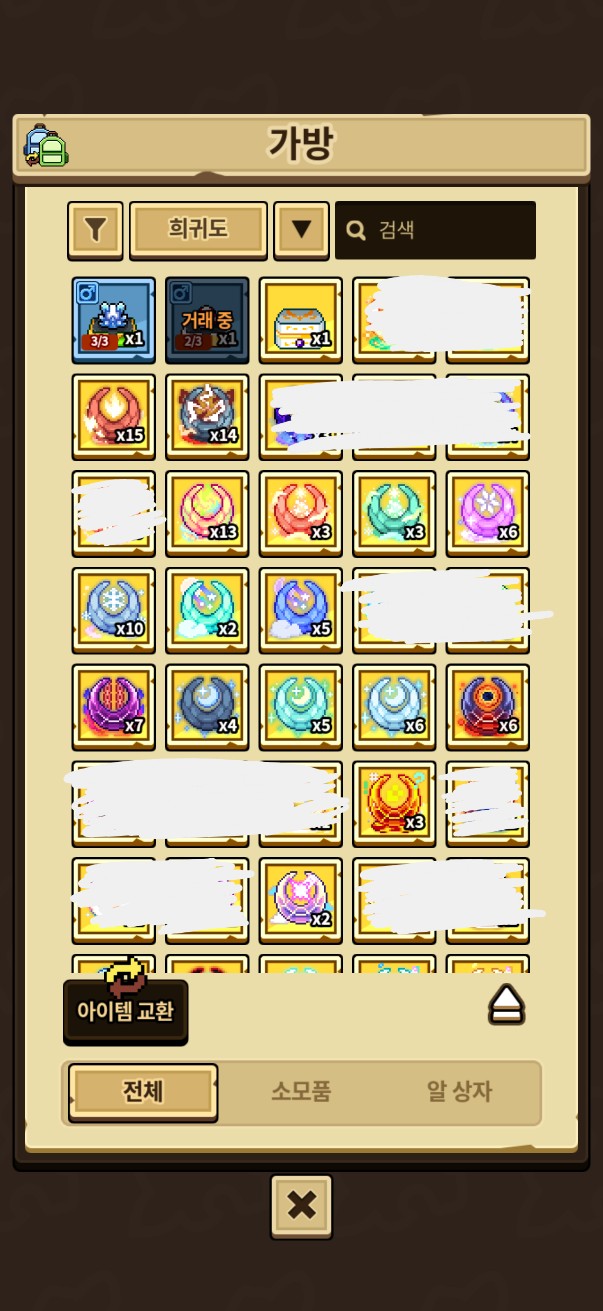Tap the eject-style collapse icon
The image size is (603, 1311).
pyautogui.click(x=507, y=1005)
